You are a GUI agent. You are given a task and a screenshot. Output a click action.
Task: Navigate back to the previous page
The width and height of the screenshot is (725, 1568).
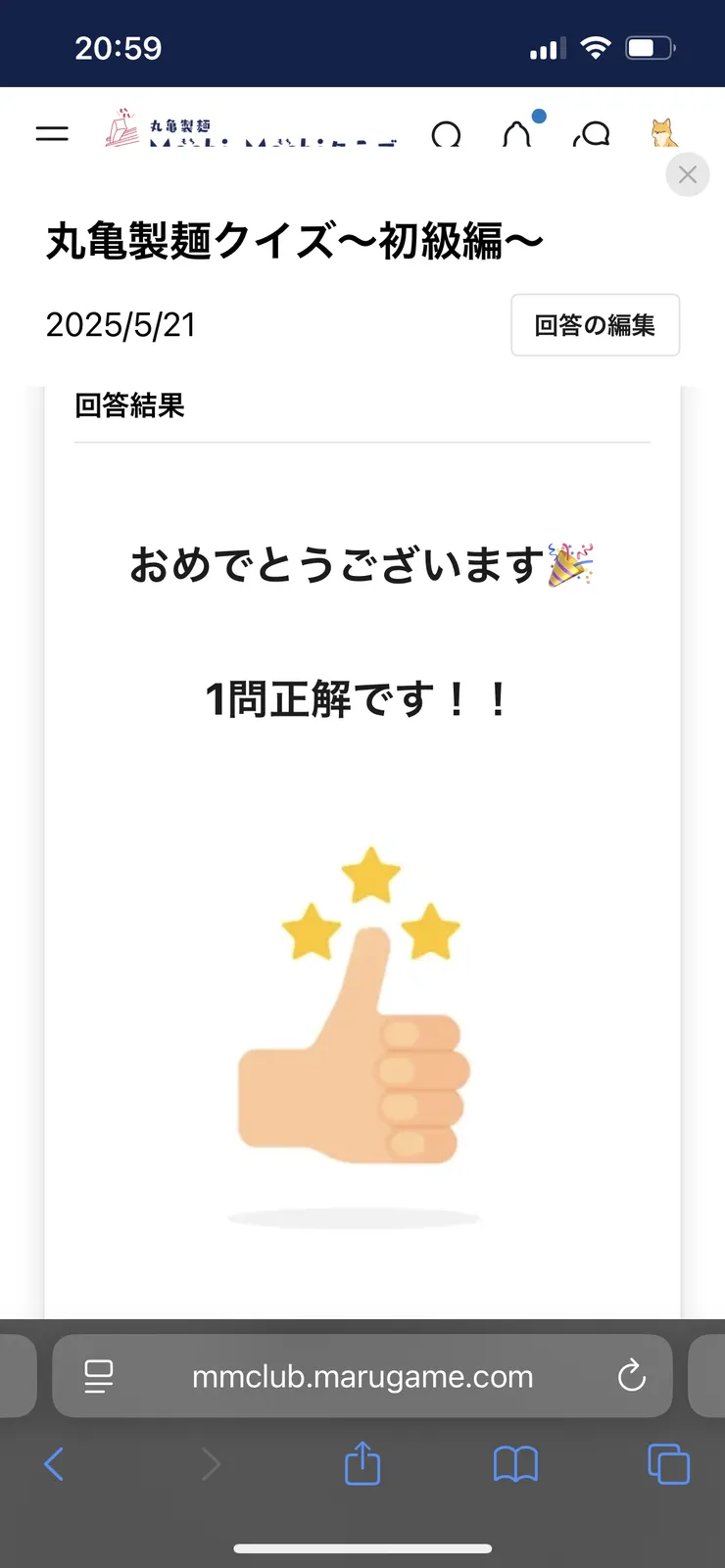(54, 1464)
